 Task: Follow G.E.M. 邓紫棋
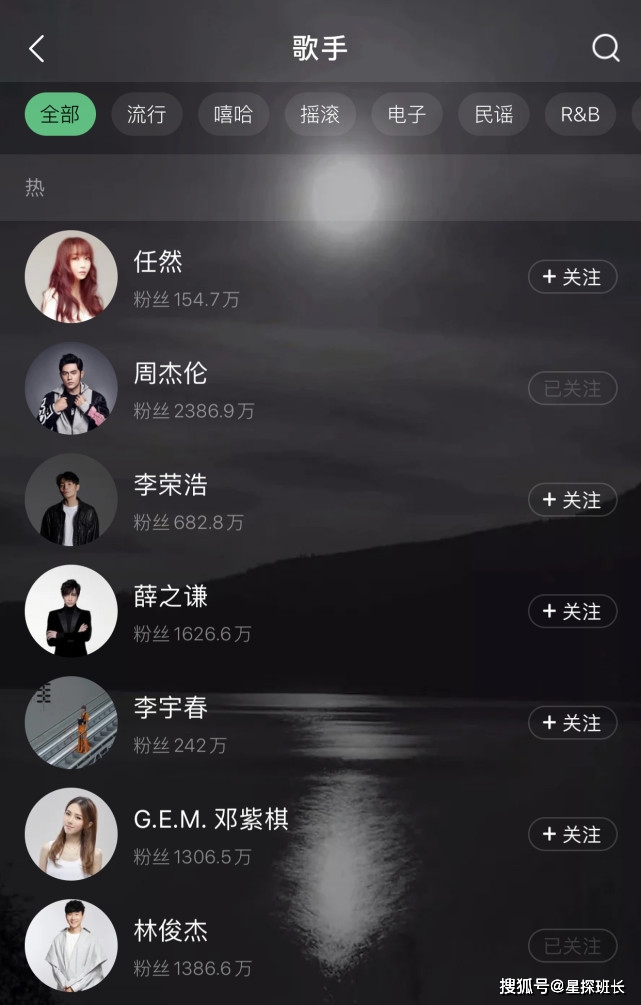tap(572, 834)
